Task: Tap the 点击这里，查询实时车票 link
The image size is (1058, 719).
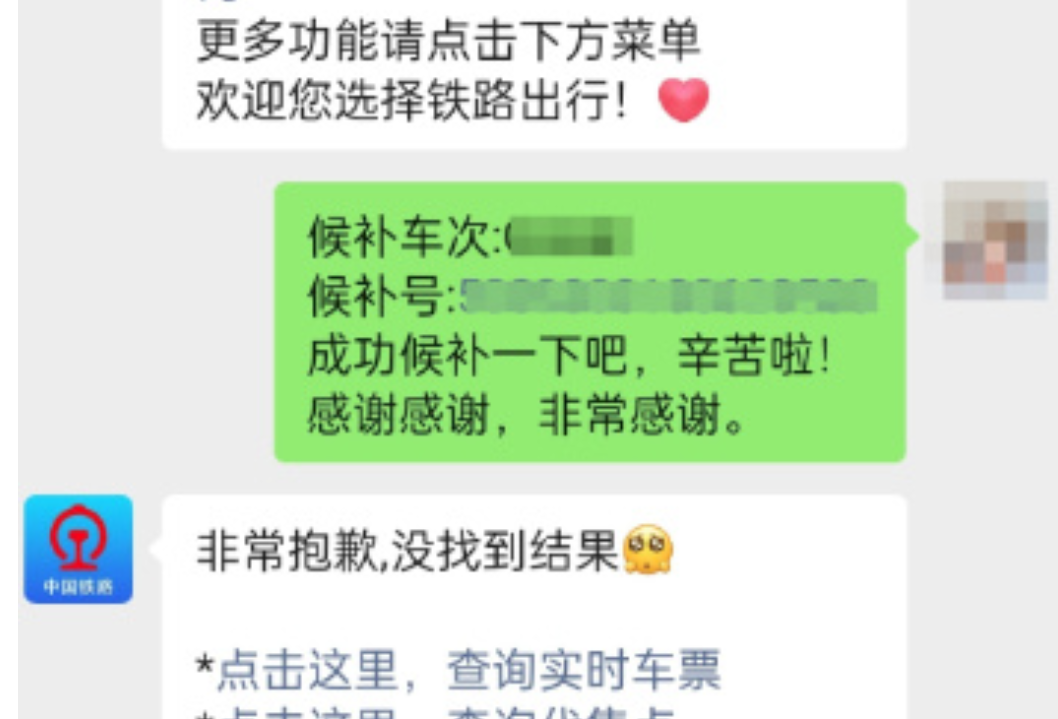Action: 468,670
